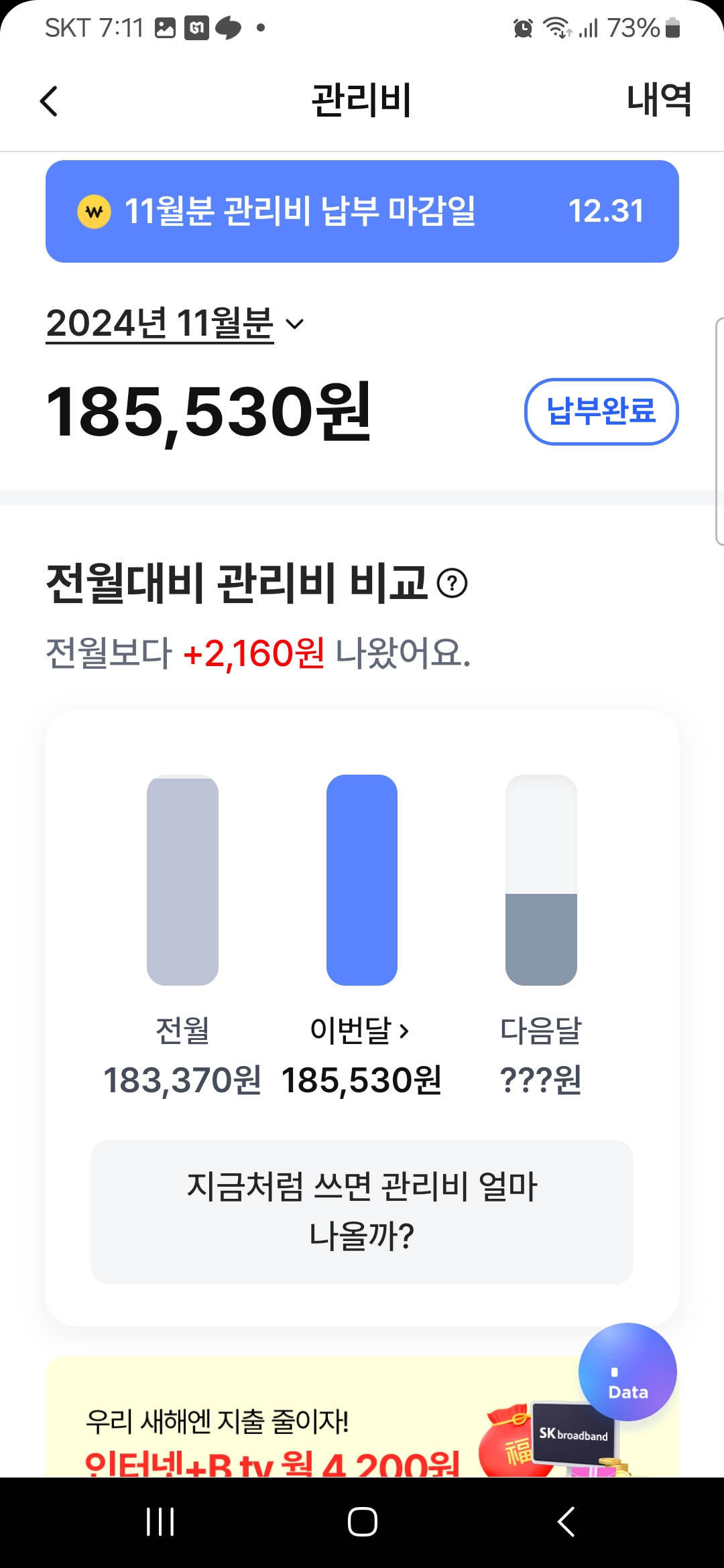Image resolution: width=724 pixels, height=1568 pixels.
Task: Open 이번달 details
Action: pyautogui.click(x=360, y=1031)
